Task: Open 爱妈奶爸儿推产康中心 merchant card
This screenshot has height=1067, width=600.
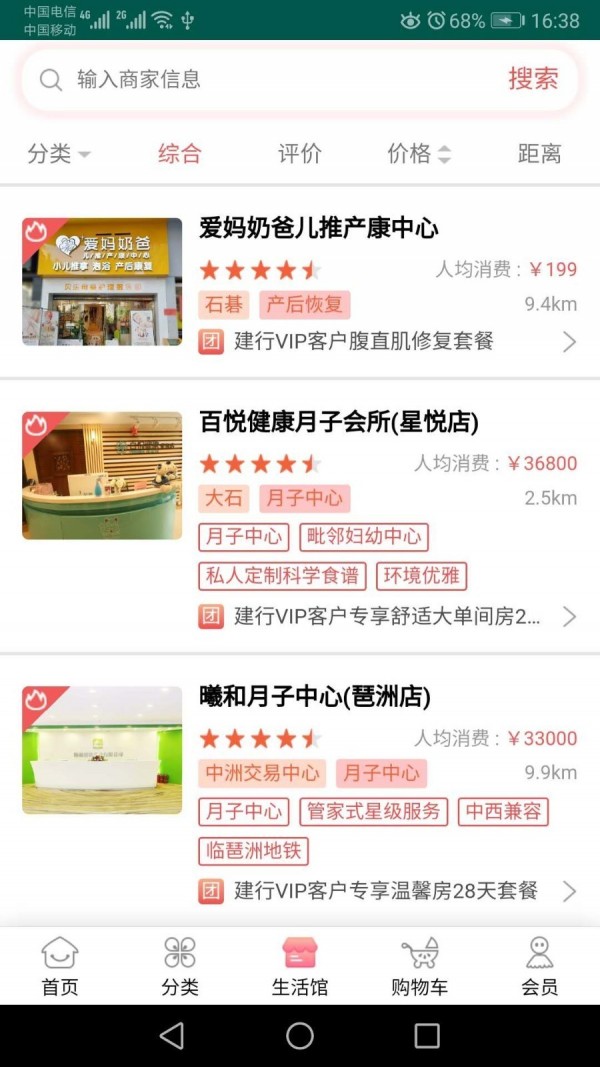Action: click(318, 228)
